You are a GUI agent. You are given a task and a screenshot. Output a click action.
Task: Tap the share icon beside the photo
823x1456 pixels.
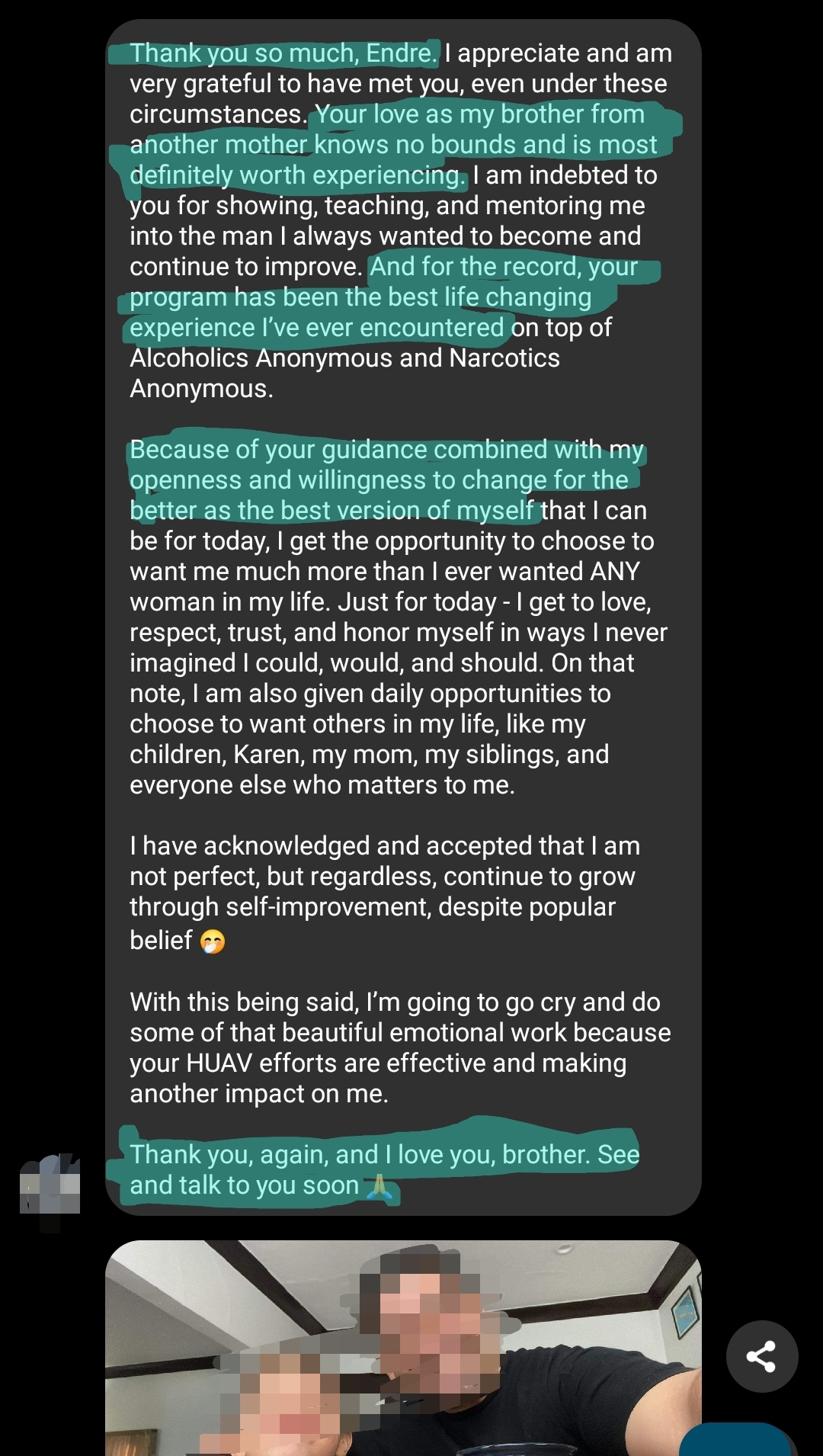[x=761, y=1356]
